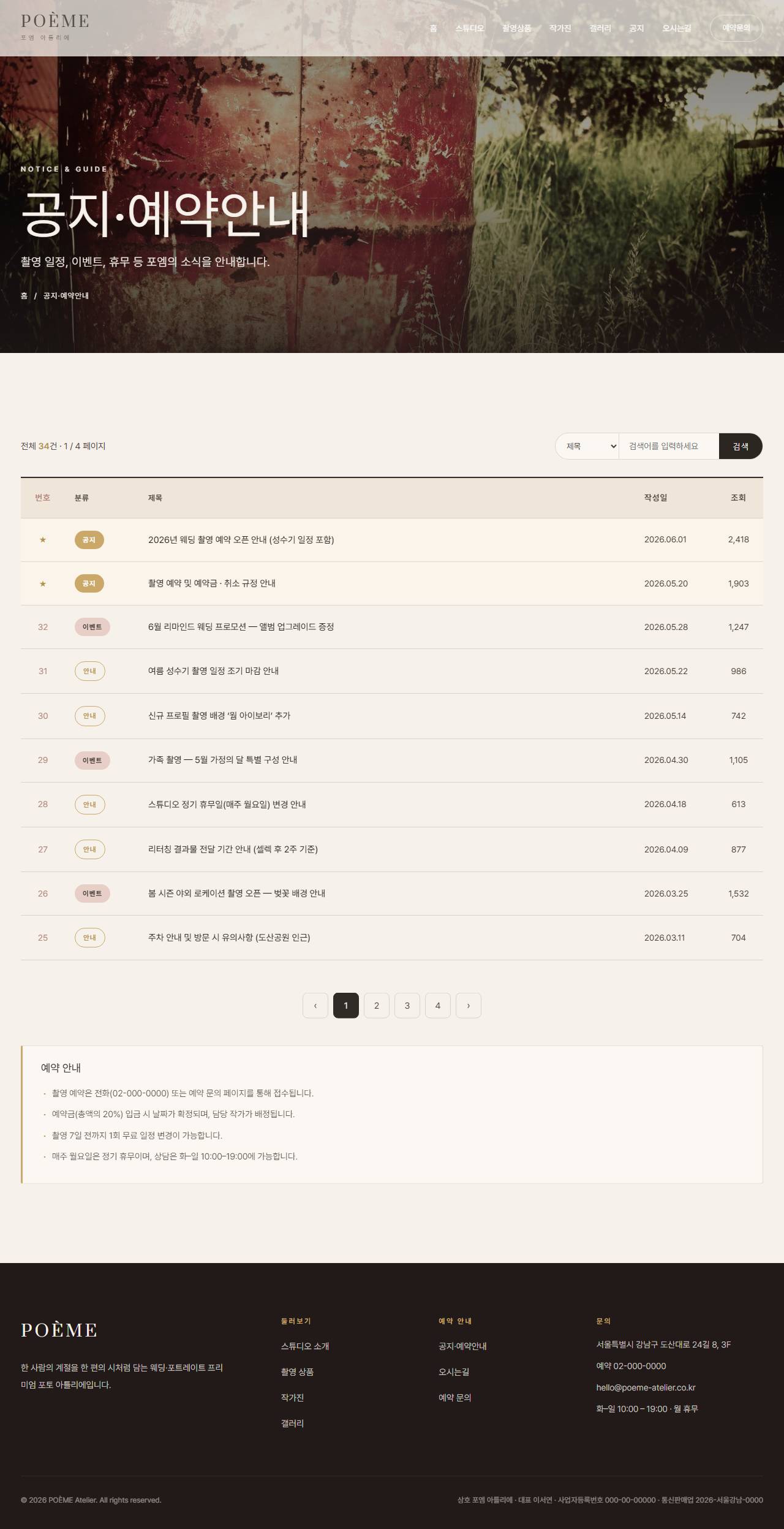Open 촬영상품 in top navigation

[x=516, y=28]
